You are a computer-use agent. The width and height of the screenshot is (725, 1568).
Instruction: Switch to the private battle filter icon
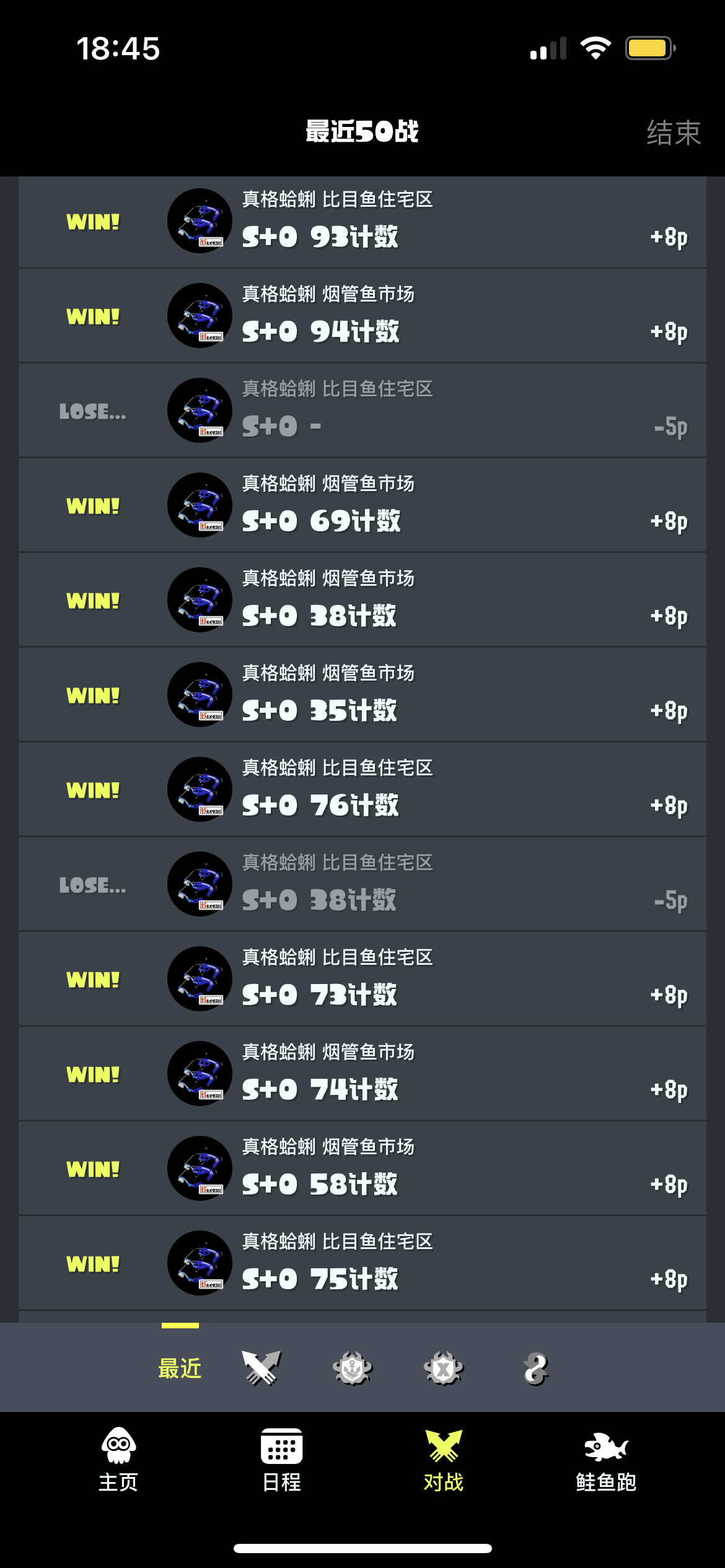click(535, 1367)
